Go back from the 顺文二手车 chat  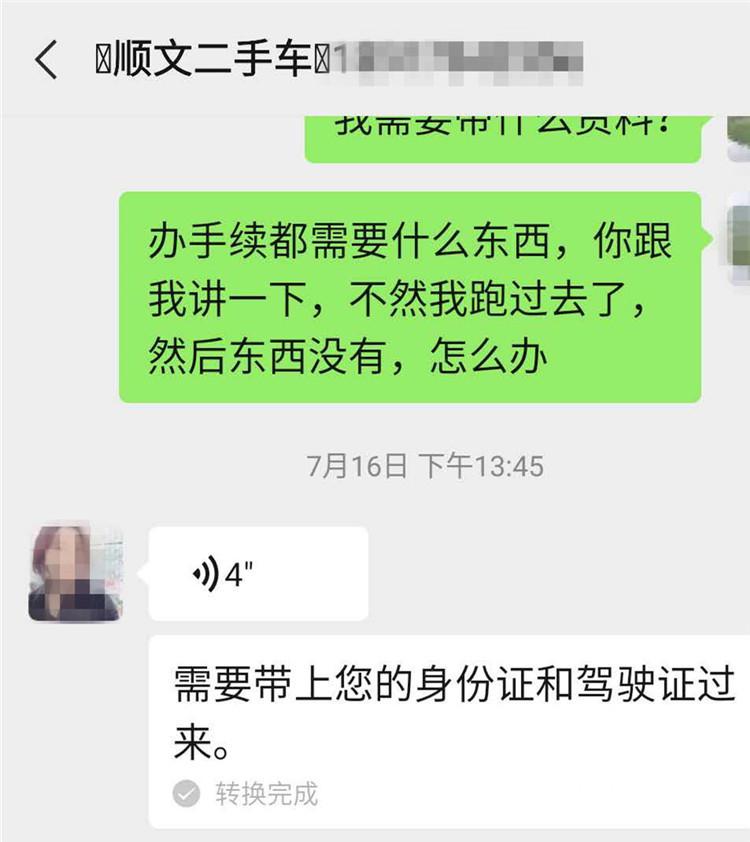pos(46,60)
